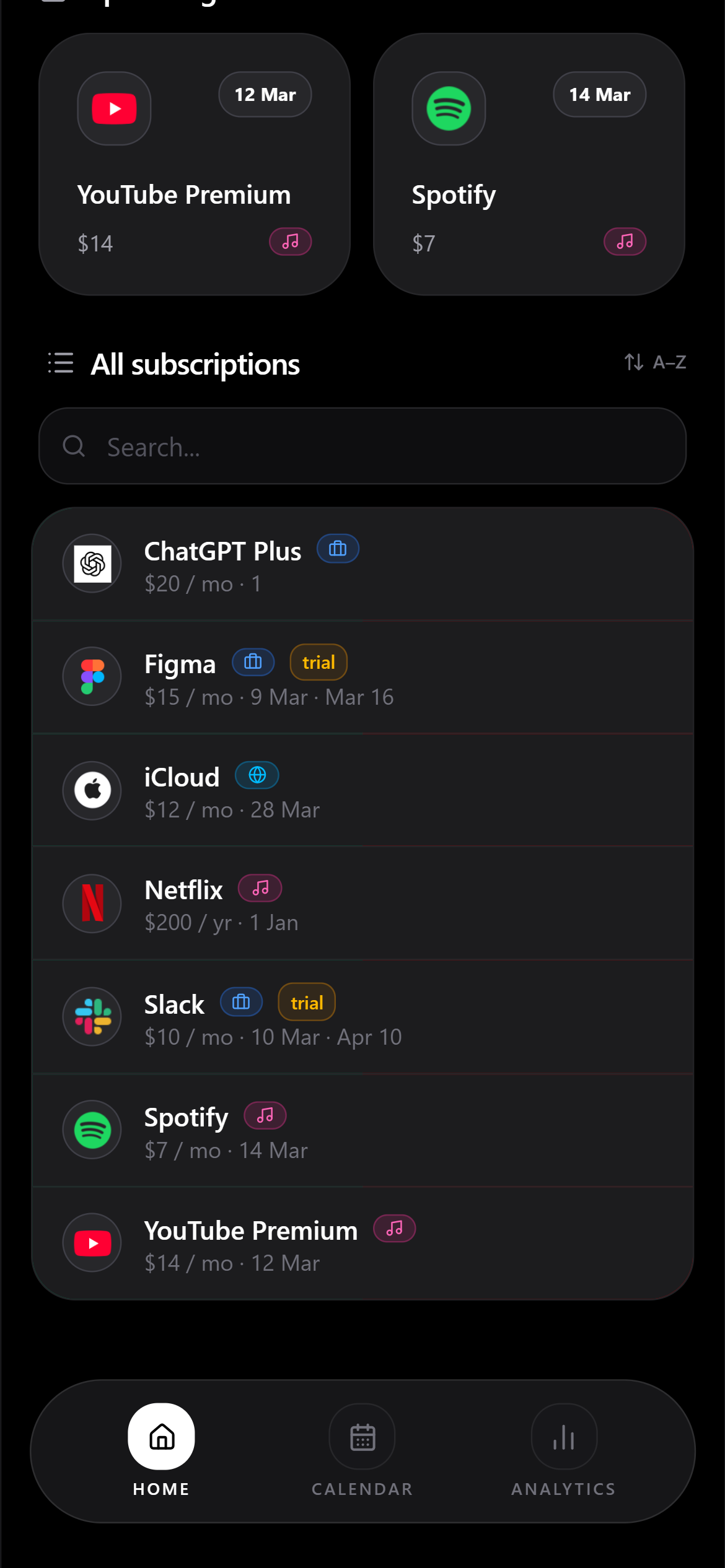Screen dimensions: 725x1568
Task: Toggle the music category badge on Netflix
Action: click(x=260, y=888)
